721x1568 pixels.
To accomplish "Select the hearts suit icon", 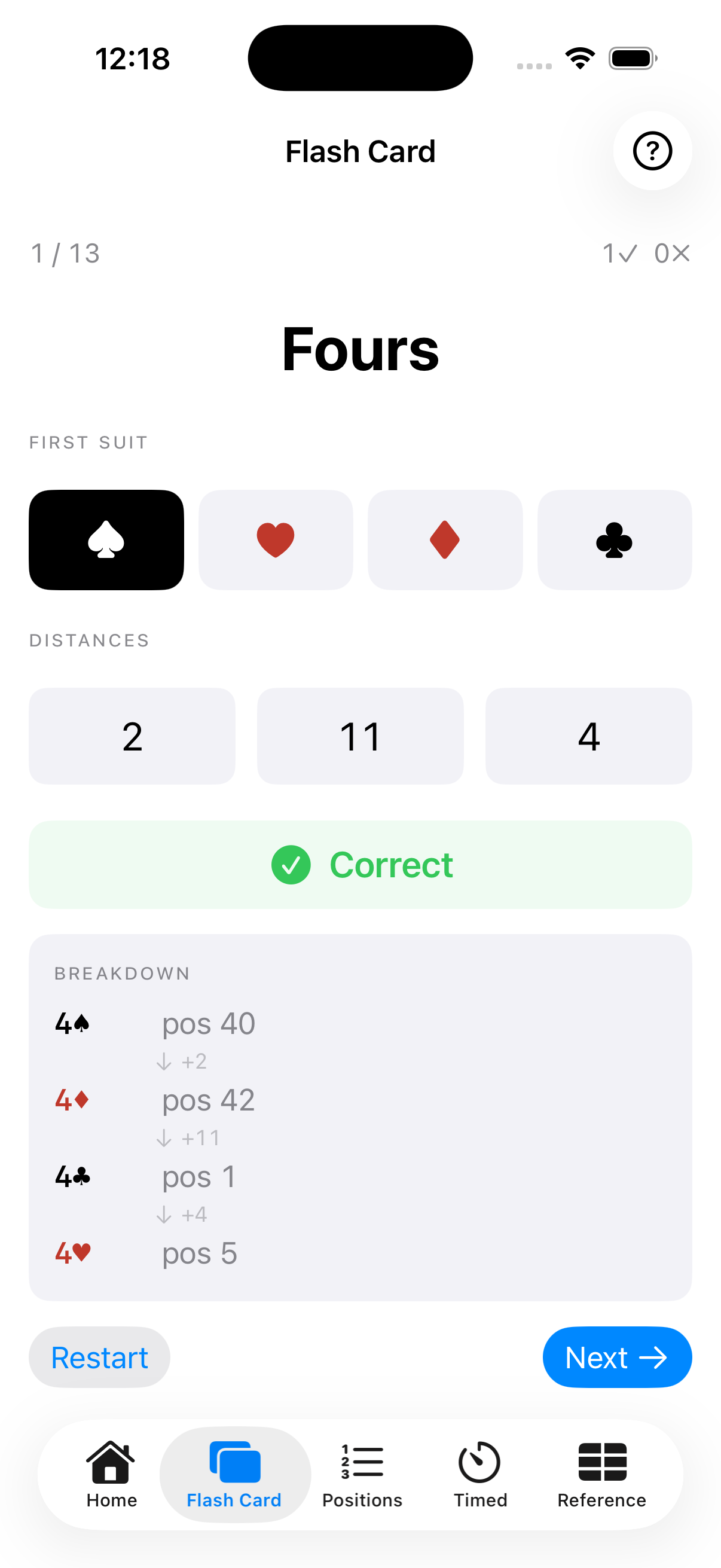I will pos(275,539).
